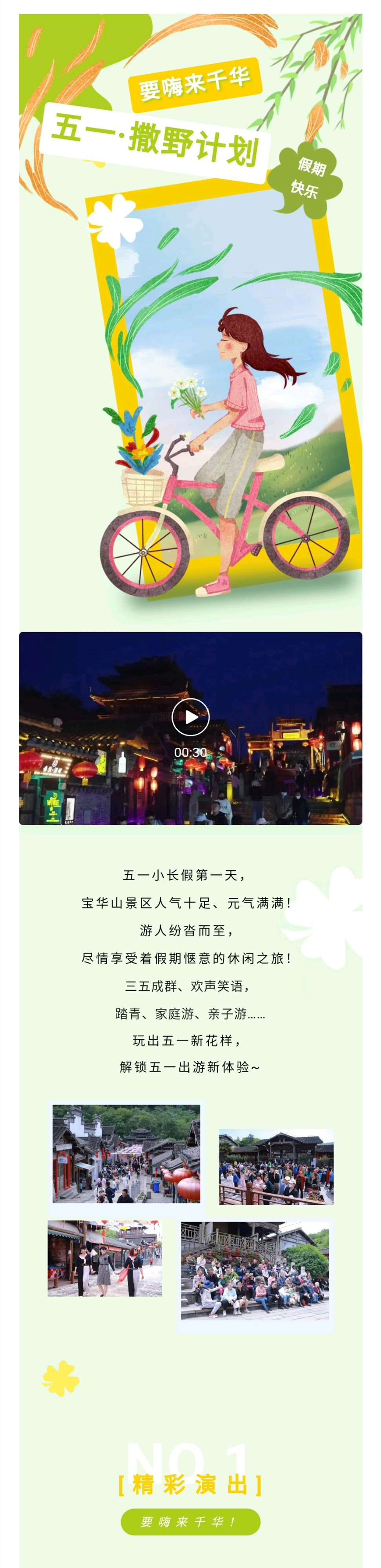381x1568 pixels.
Task: Play the 00:30 night scene video
Action: coord(190,717)
